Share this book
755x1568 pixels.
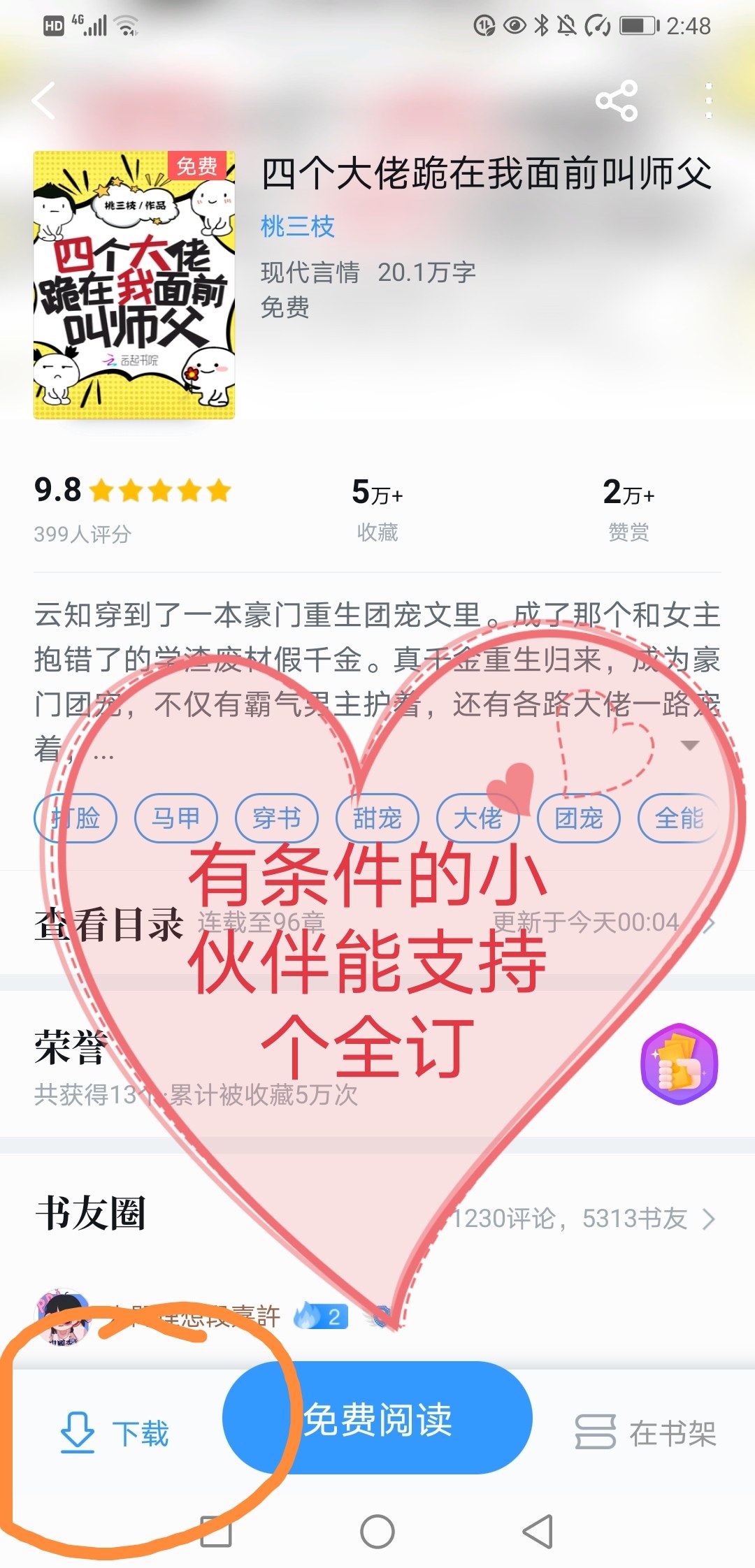pyautogui.click(x=617, y=101)
